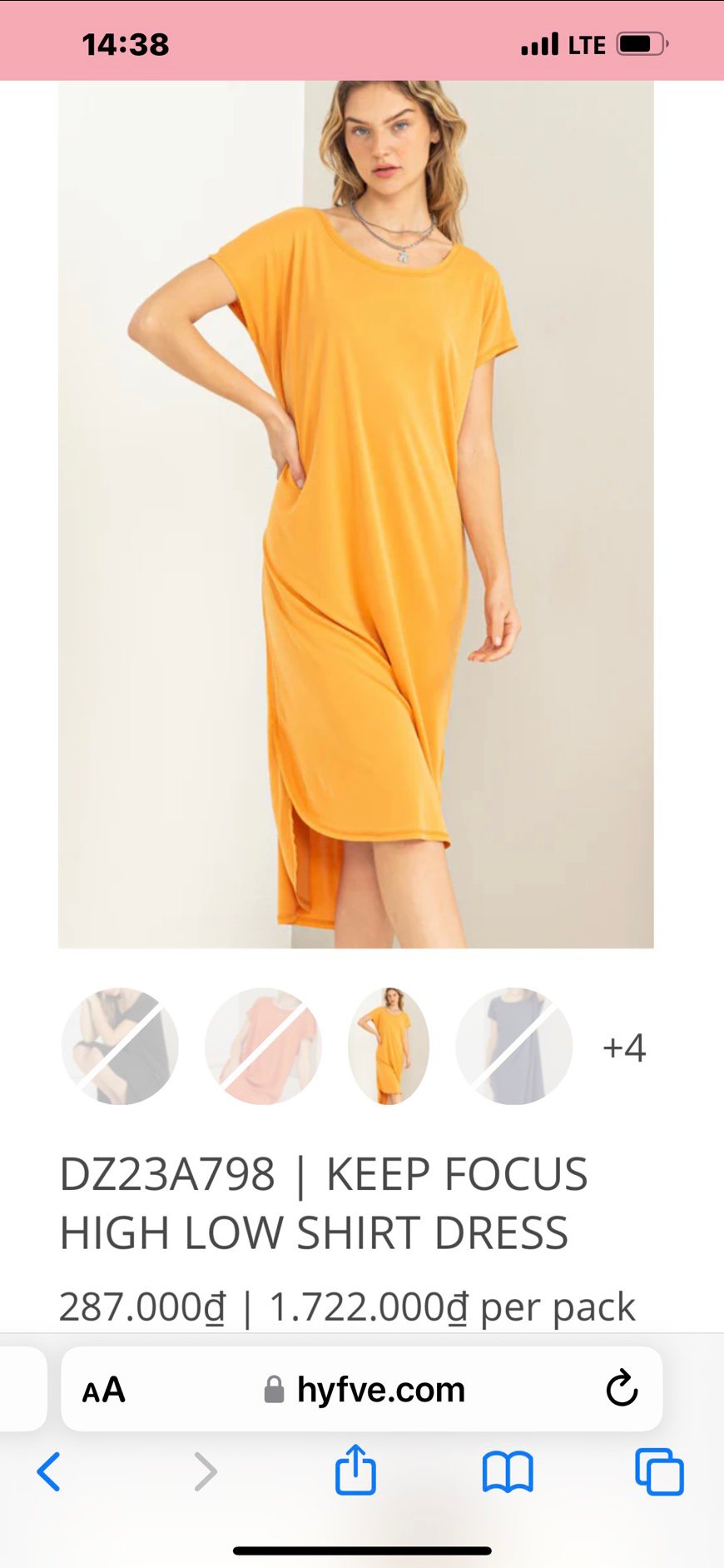Show the +4 more colors
Screen dimensions: 724x1568
coord(624,1048)
